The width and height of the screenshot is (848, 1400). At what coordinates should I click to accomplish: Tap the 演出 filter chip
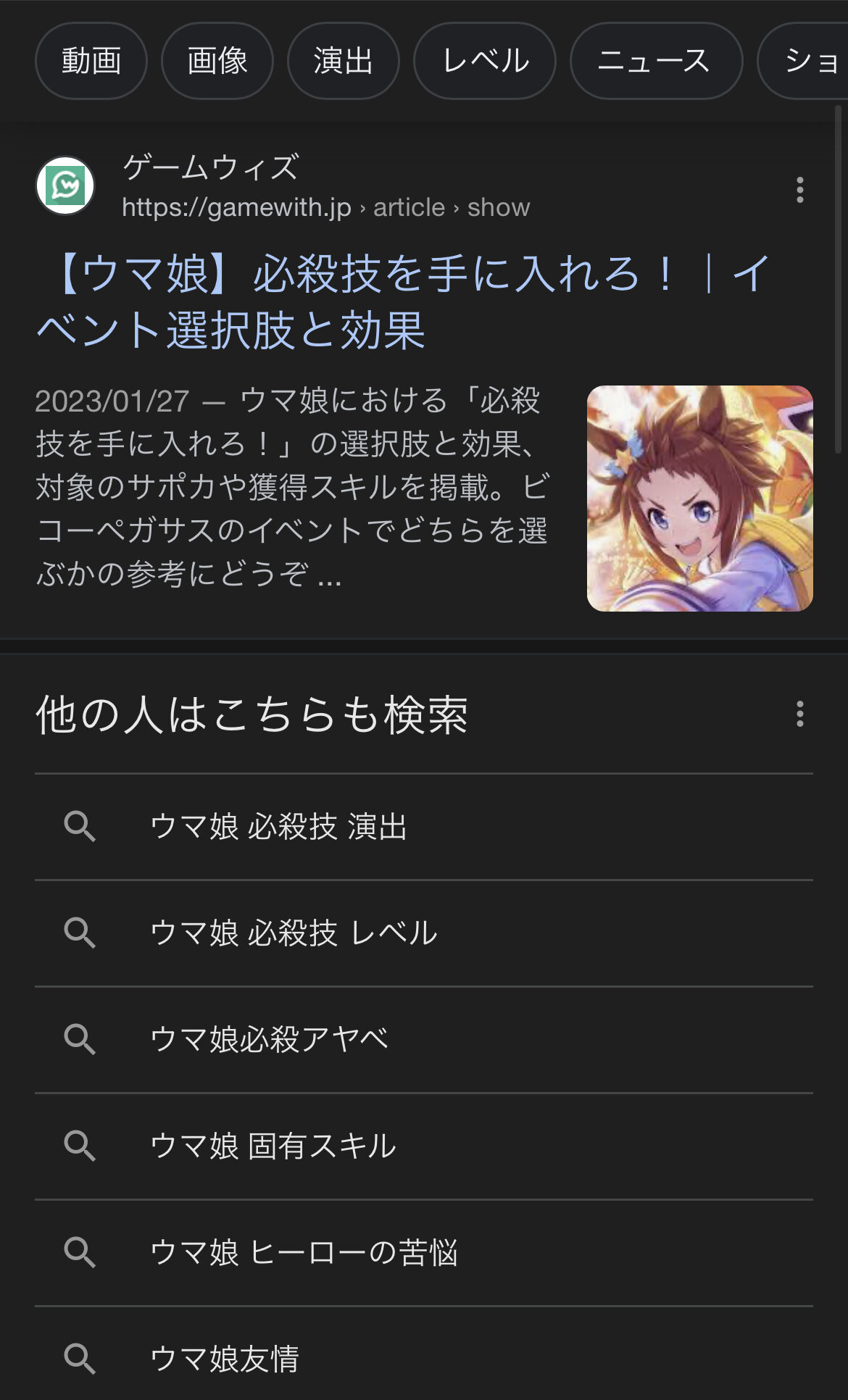[344, 61]
